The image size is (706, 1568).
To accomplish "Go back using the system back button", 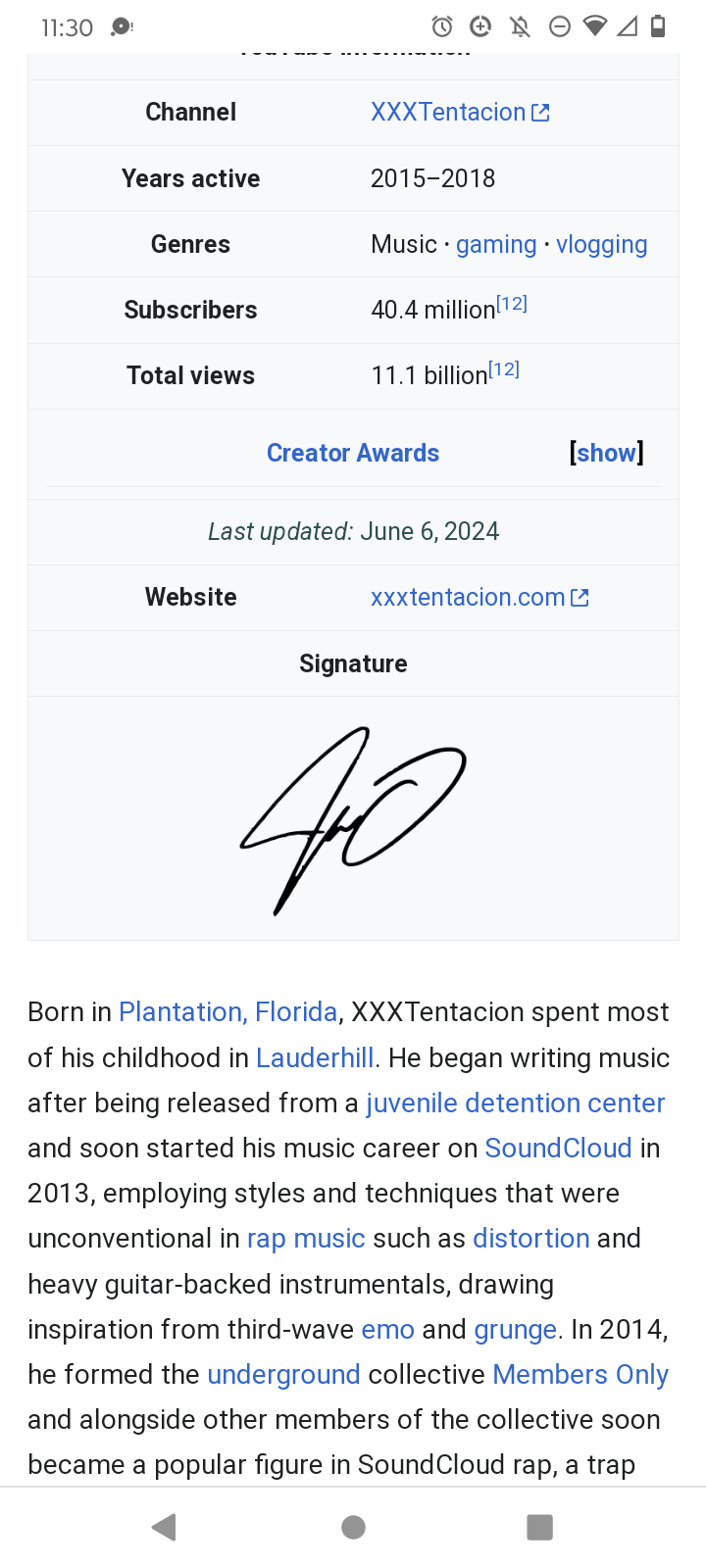I will [164, 1527].
